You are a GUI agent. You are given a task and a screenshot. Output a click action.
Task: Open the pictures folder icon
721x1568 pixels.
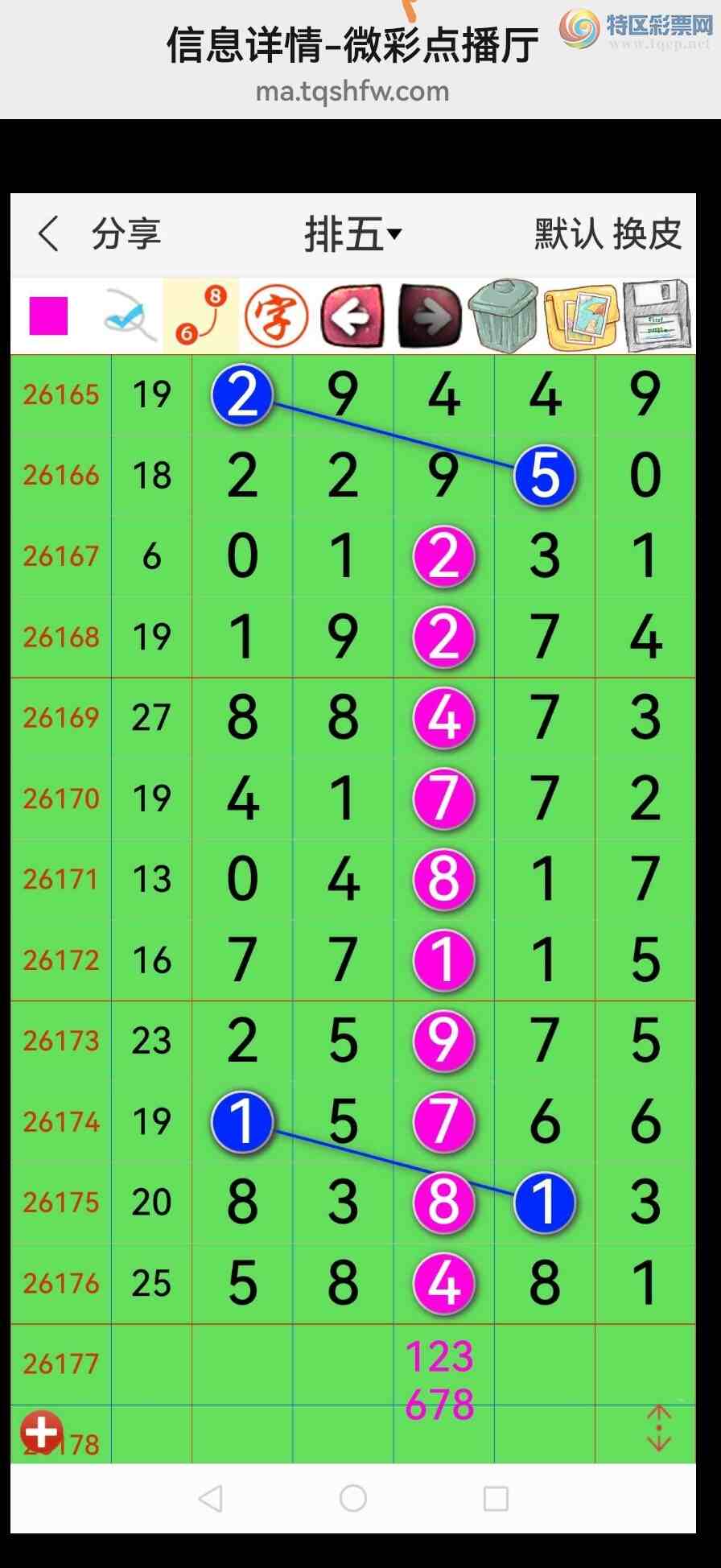[x=580, y=316]
